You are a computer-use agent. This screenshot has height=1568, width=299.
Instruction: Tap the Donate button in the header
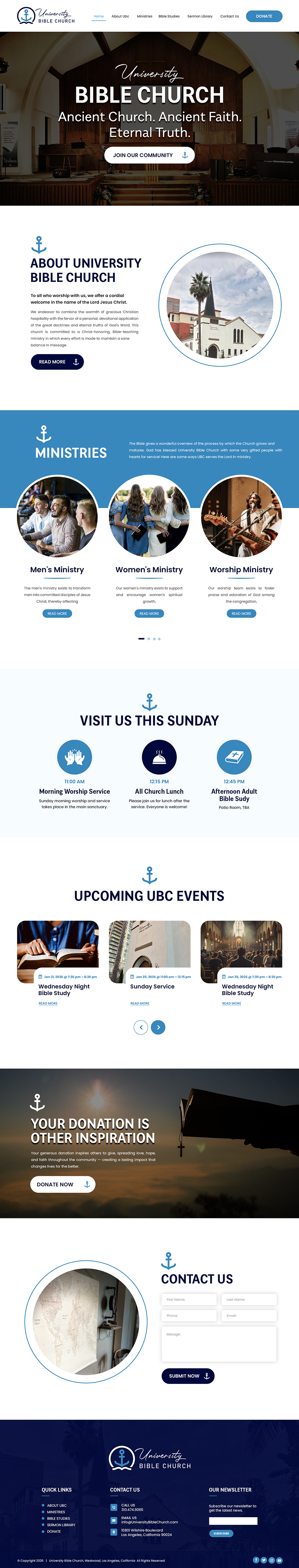(264, 16)
